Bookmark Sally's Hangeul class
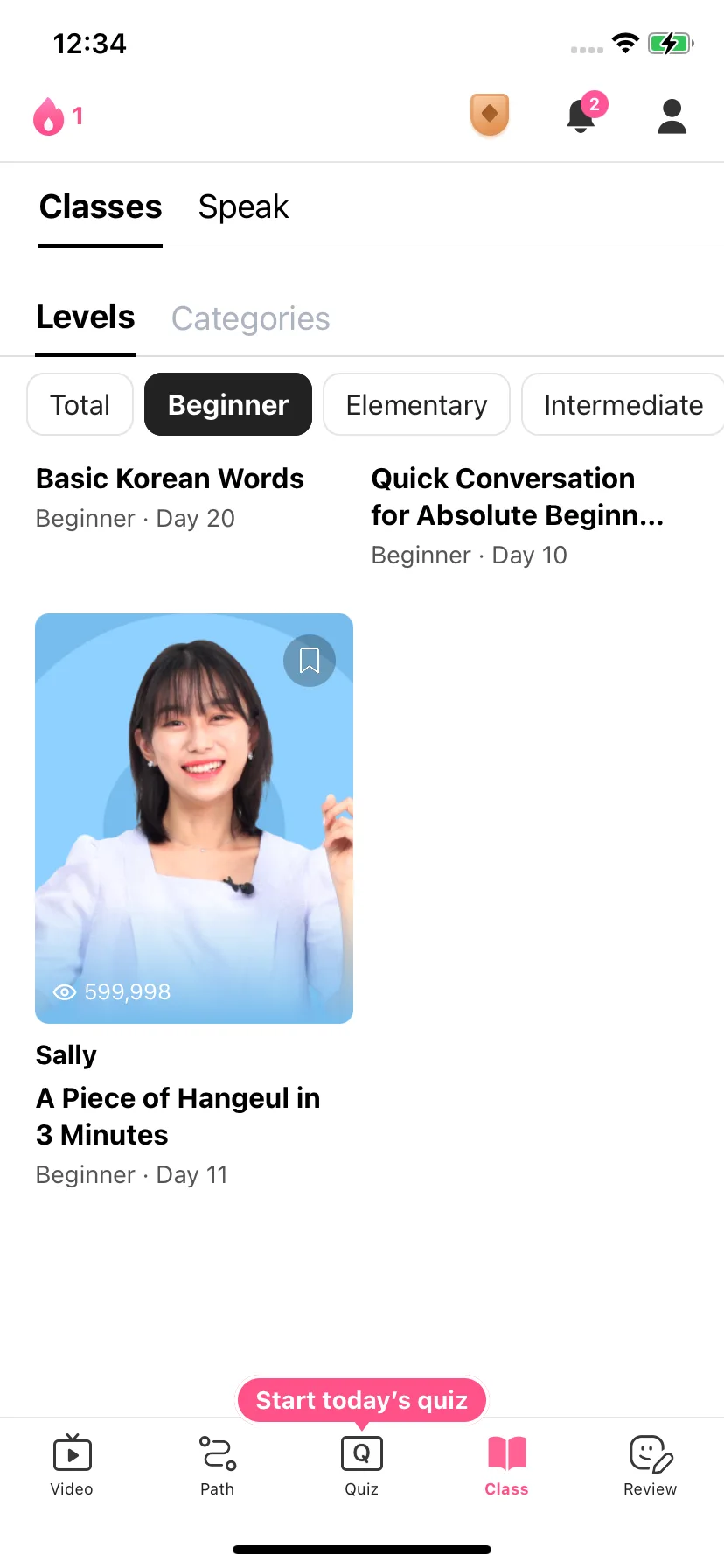 tap(310, 661)
